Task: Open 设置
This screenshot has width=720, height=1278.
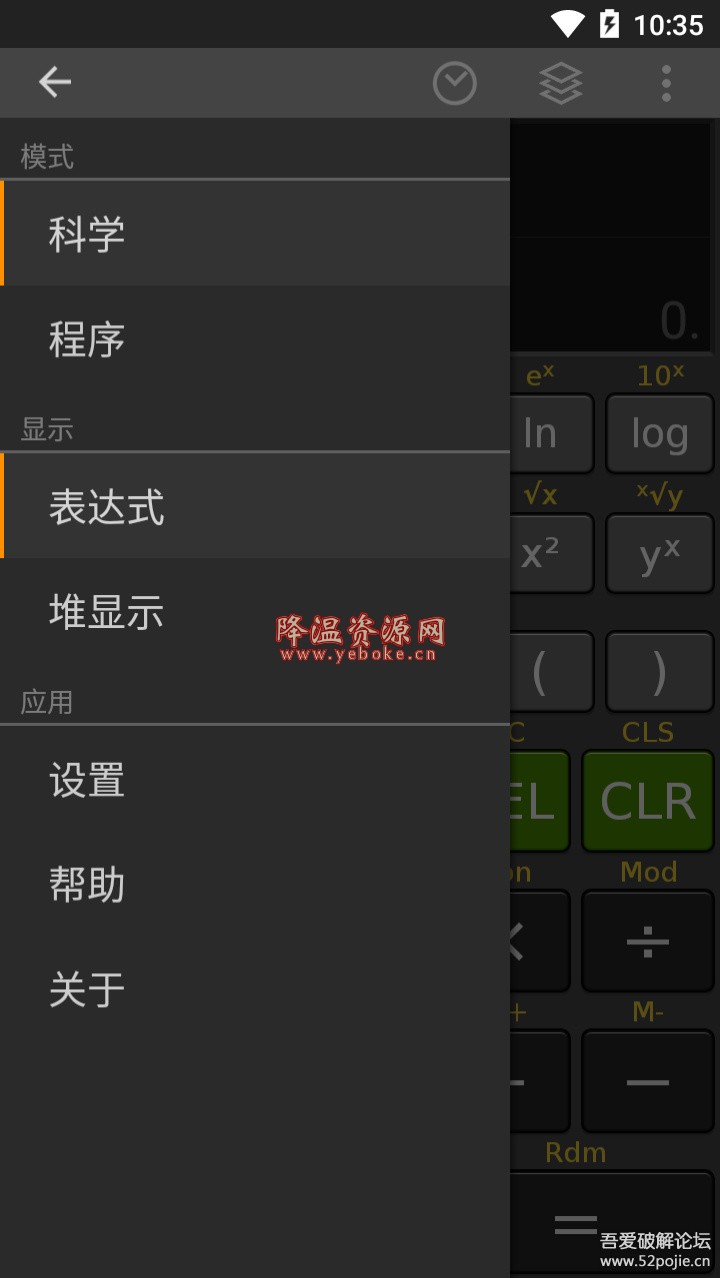Action: [x=255, y=780]
